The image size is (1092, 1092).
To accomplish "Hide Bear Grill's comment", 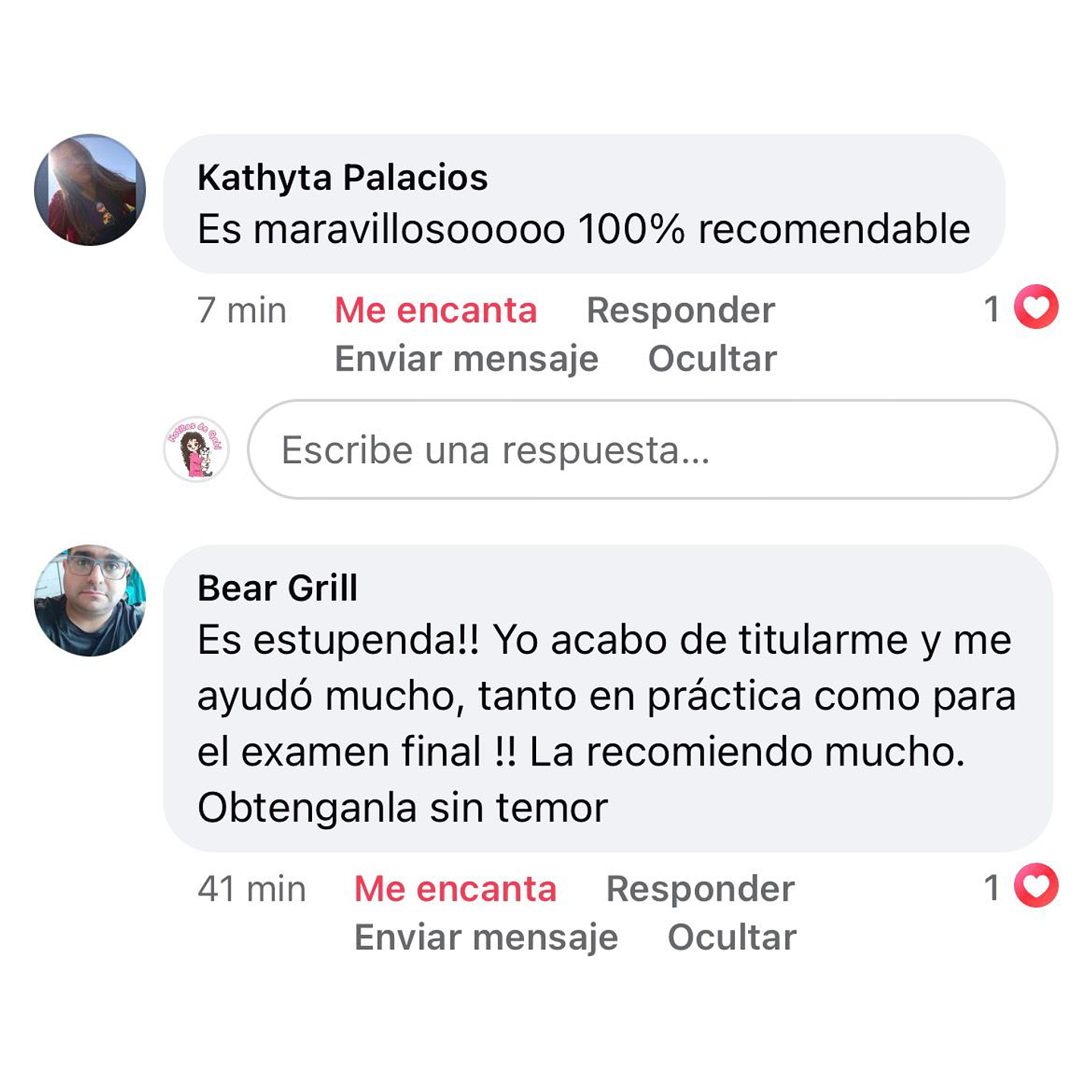I will pos(731,937).
